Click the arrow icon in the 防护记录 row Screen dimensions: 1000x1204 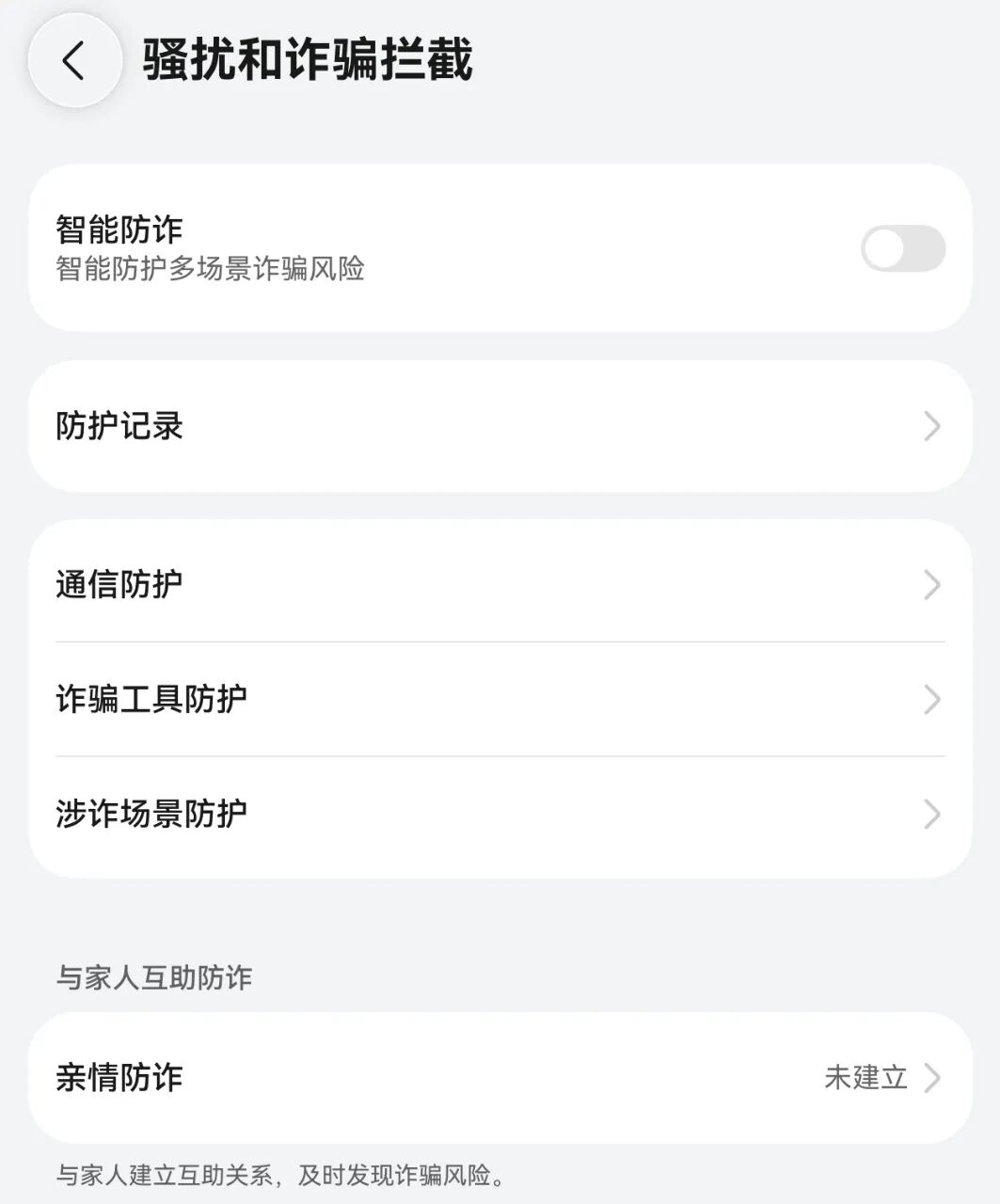click(932, 426)
